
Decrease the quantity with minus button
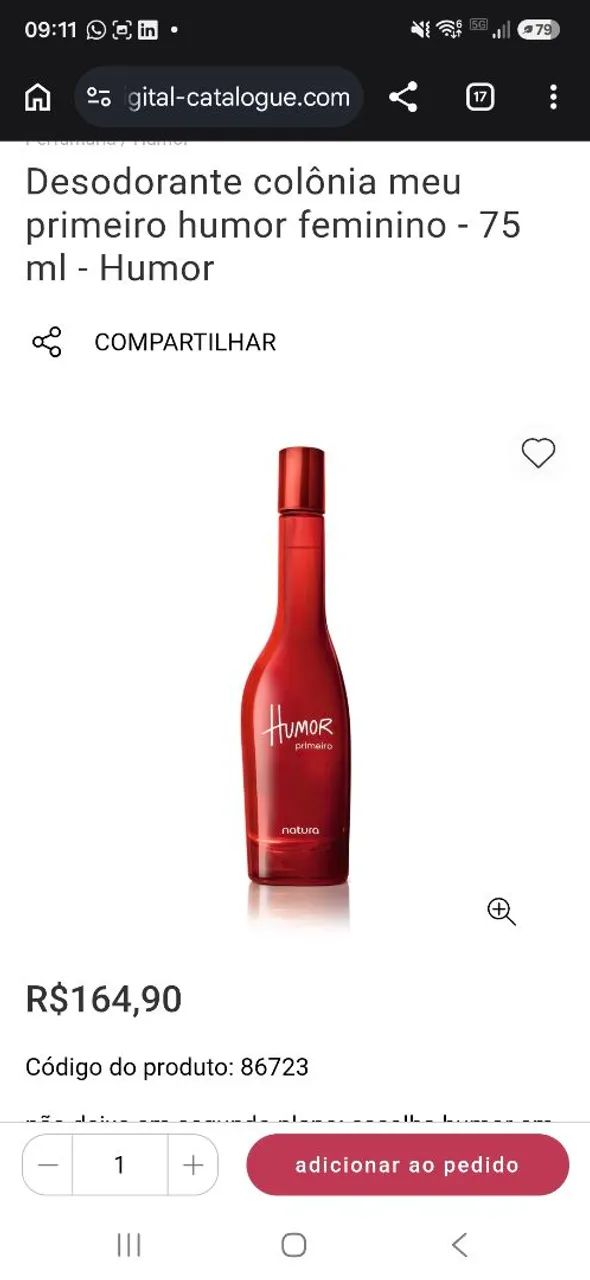(48, 1165)
